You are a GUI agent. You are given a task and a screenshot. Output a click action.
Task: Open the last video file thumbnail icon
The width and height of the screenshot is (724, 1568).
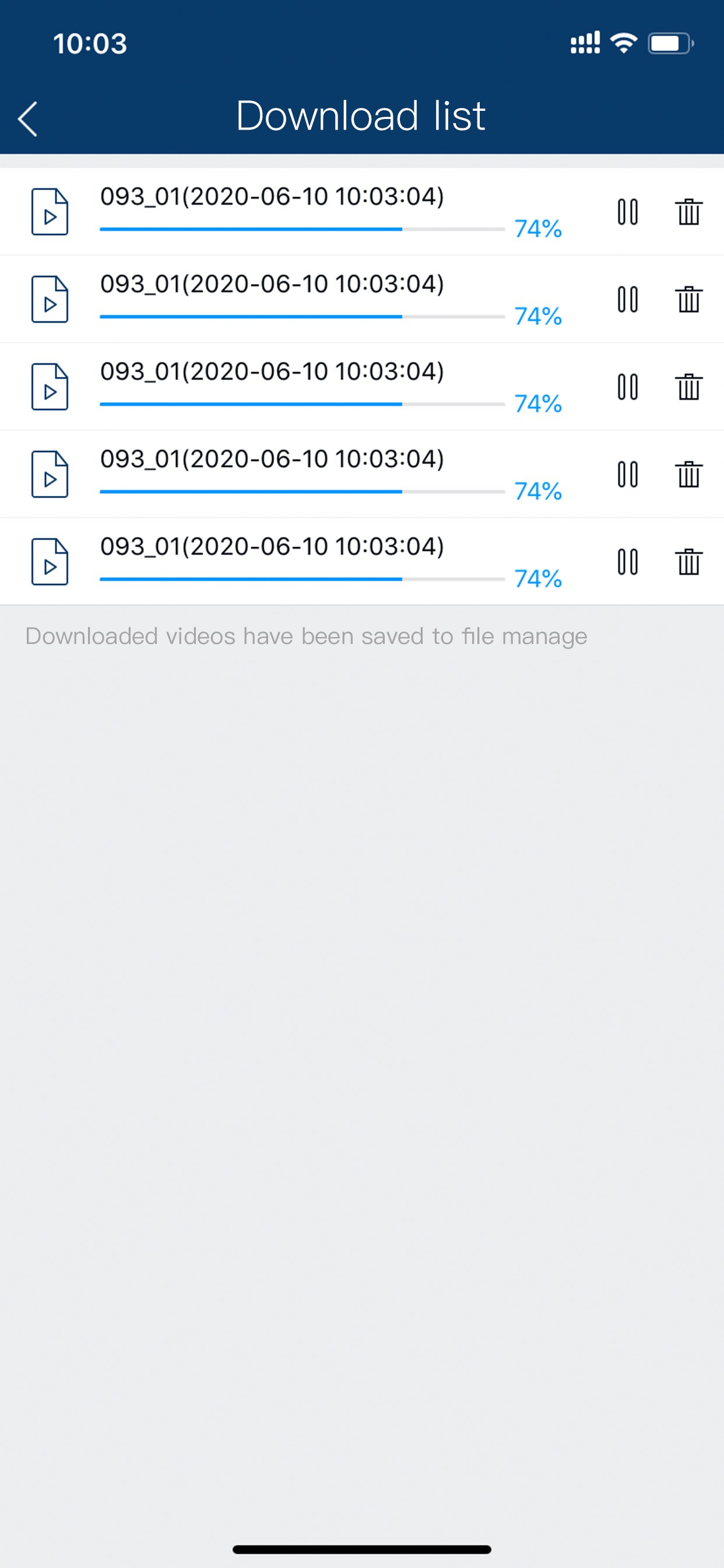[x=50, y=562]
